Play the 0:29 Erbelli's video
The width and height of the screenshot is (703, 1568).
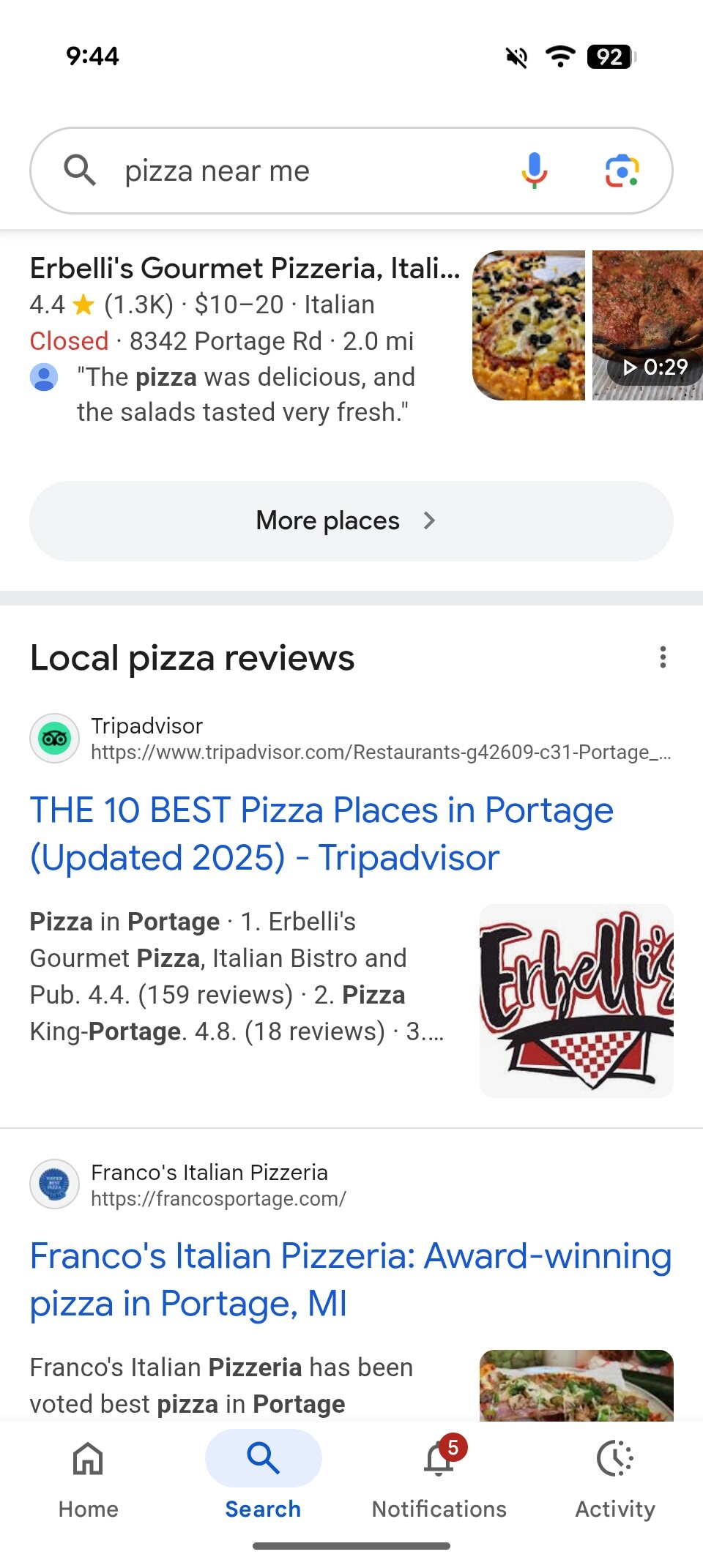648,325
